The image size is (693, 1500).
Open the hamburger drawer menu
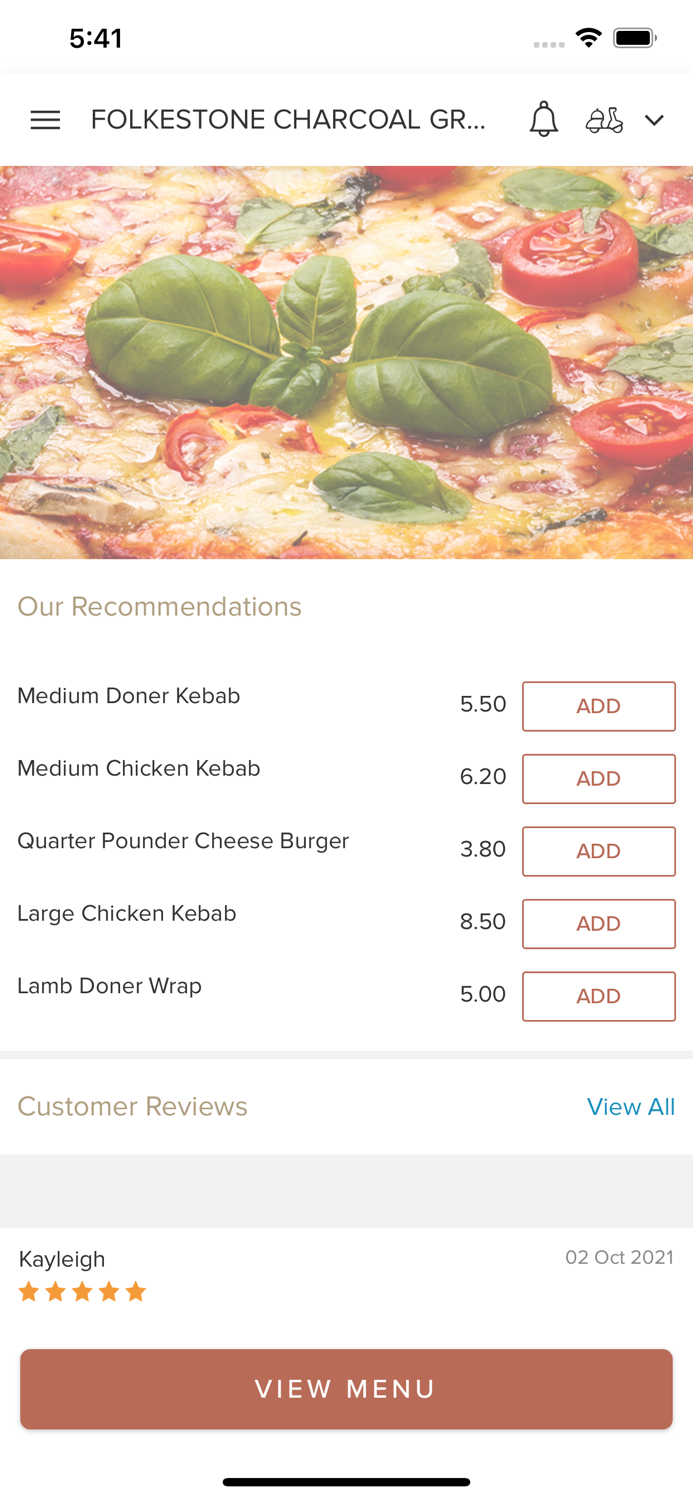(x=45, y=120)
